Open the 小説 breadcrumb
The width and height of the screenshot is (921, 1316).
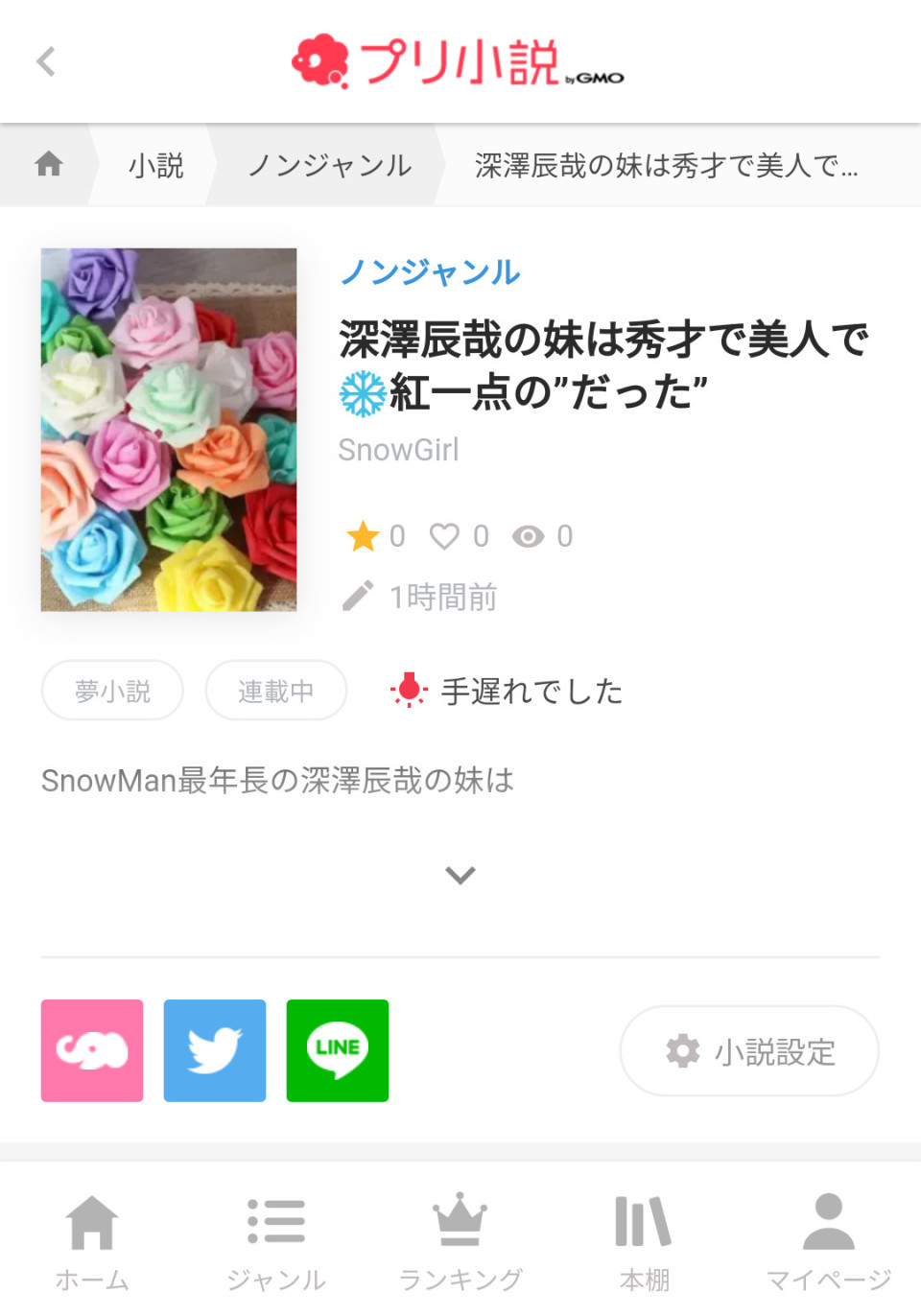156,165
